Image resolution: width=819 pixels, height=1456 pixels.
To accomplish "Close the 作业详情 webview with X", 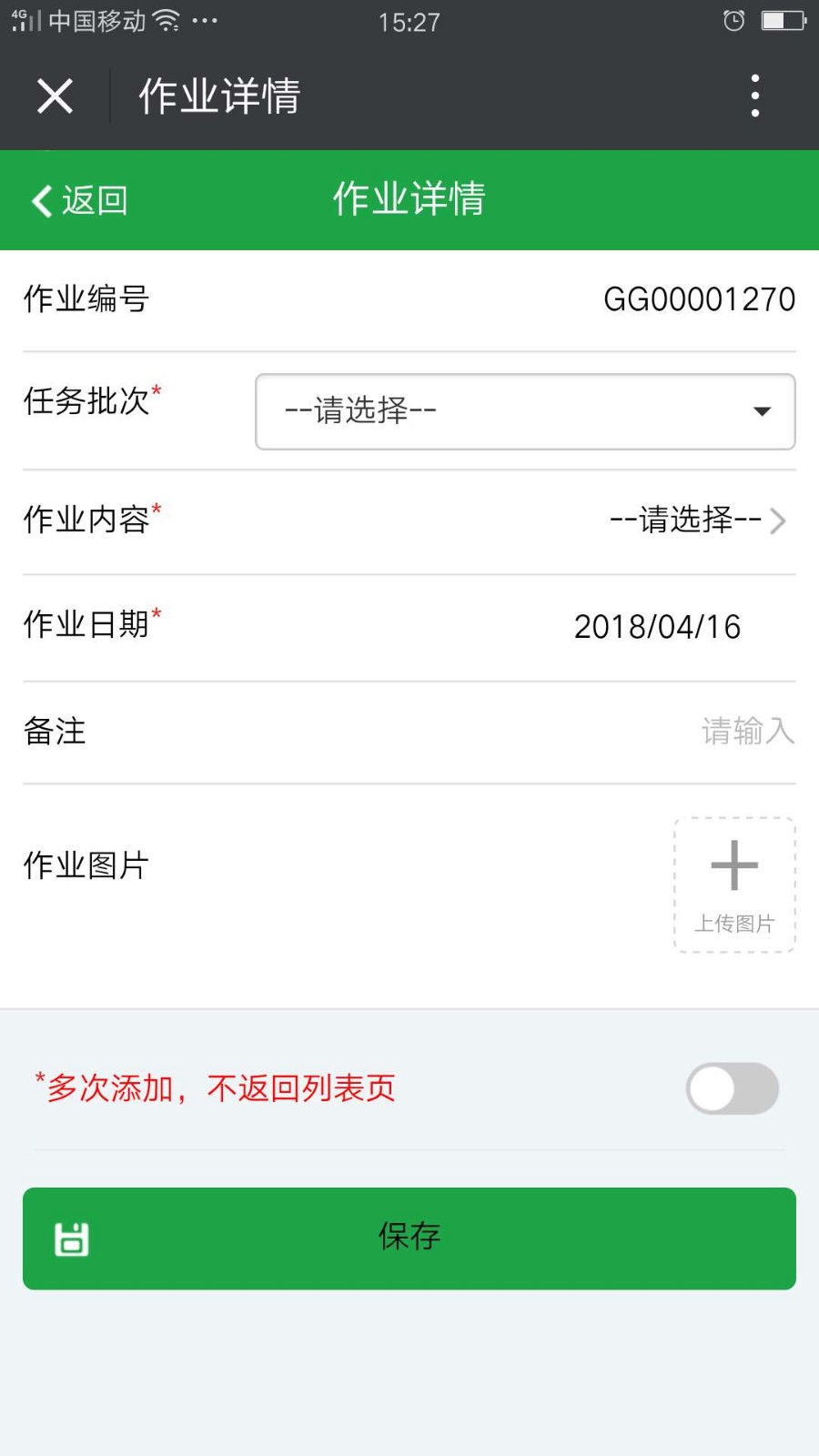I will point(55,96).
